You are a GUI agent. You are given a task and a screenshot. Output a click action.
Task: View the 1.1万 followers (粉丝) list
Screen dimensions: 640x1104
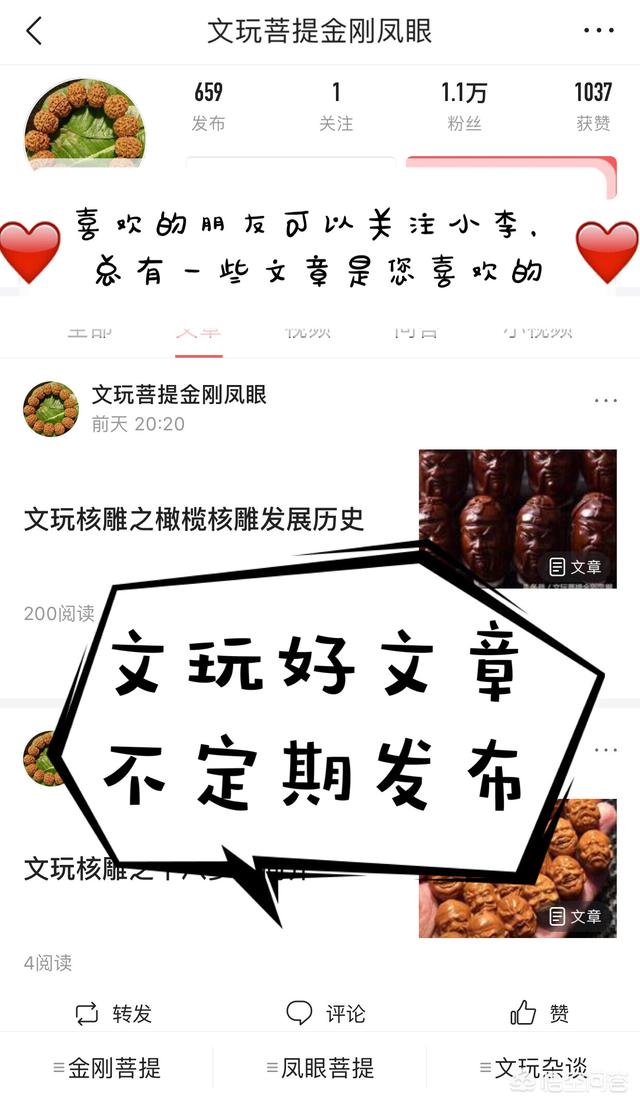tap(464, 106)
